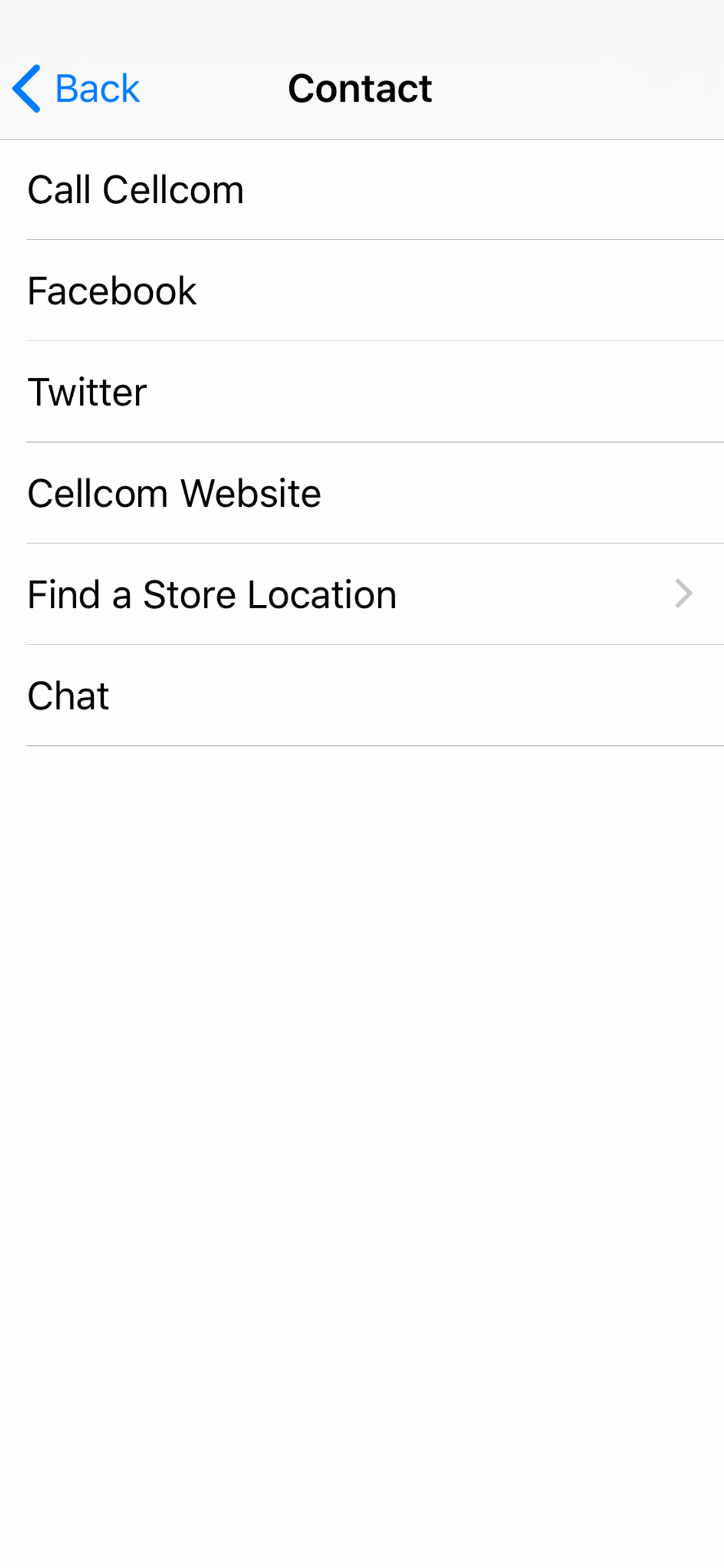The image size is (724, 1568).
Task: Select the Contact screen title
Action: pyautogui.click(x=360, y=88)
